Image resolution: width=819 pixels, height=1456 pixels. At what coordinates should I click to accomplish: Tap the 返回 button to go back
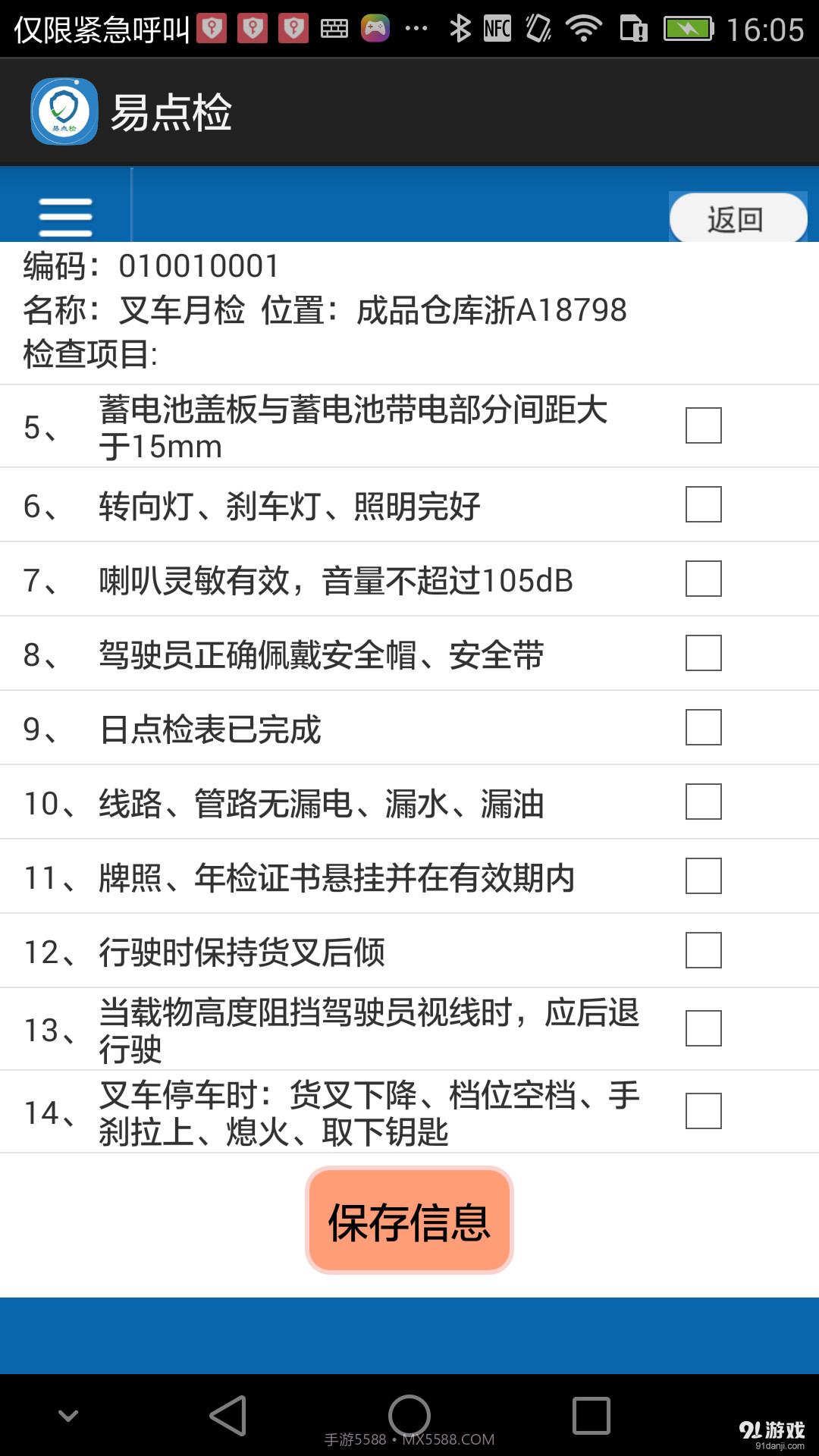pyautogui.click(x=737, y=217)
